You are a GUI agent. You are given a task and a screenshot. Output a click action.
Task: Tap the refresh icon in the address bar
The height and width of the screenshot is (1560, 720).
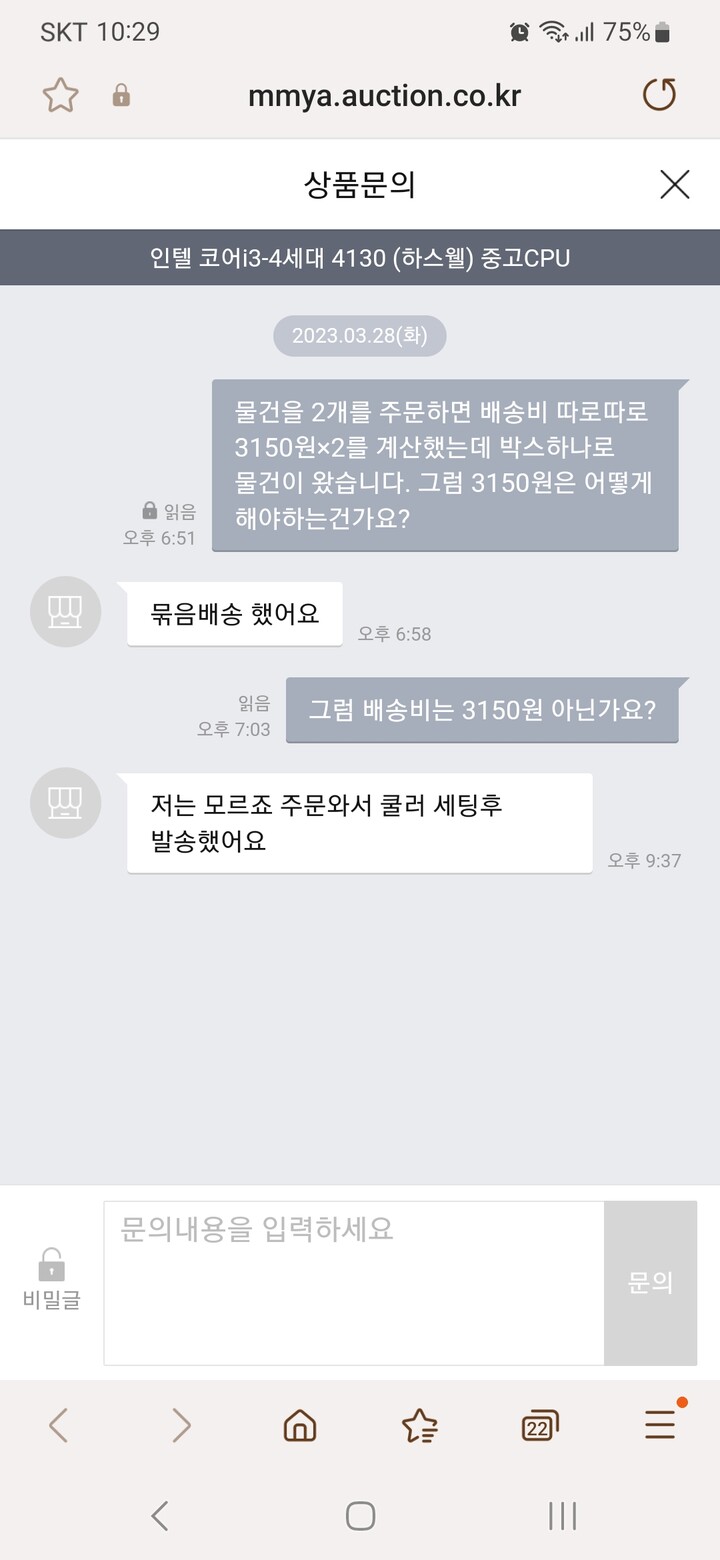(659, 95)
